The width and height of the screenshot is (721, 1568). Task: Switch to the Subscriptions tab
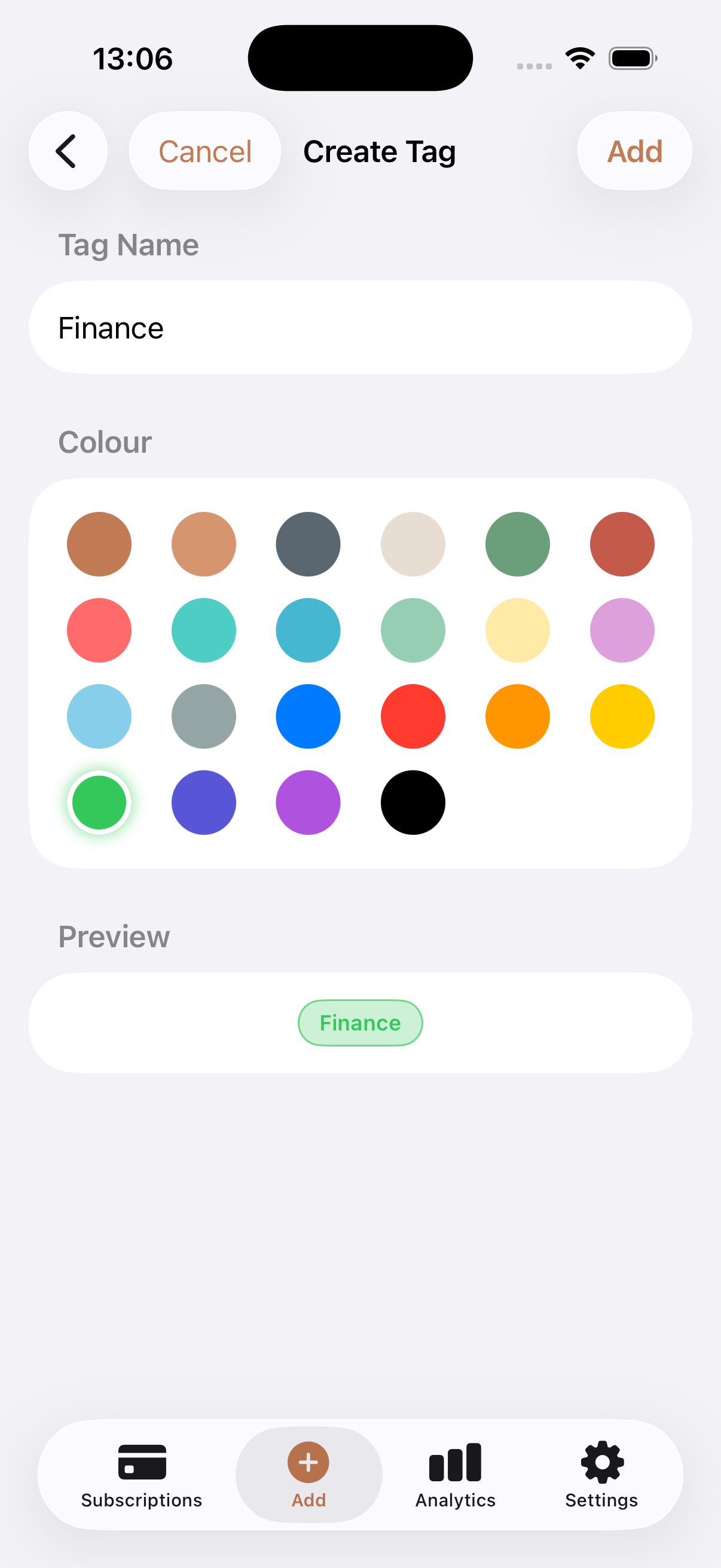click(141, 1473)
